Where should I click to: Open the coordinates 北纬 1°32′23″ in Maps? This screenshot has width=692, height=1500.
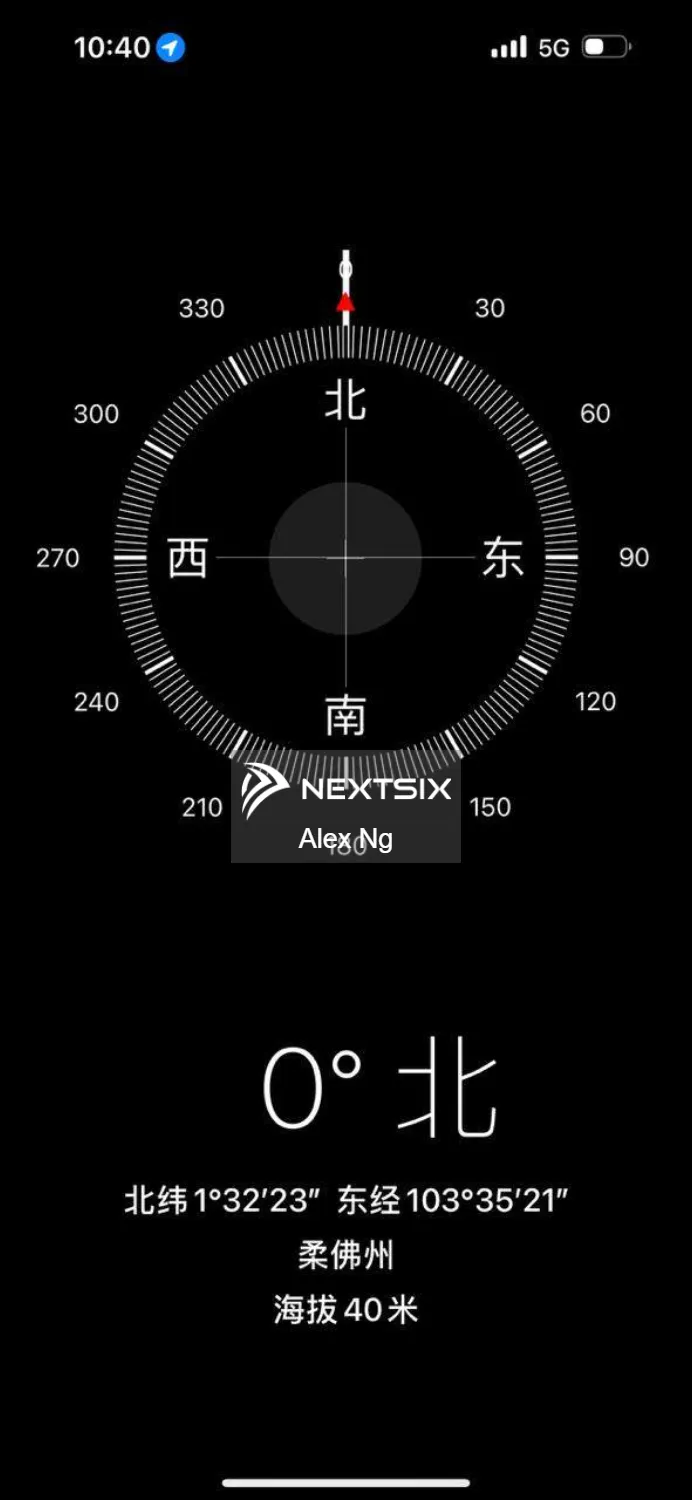pos(345,1200)
